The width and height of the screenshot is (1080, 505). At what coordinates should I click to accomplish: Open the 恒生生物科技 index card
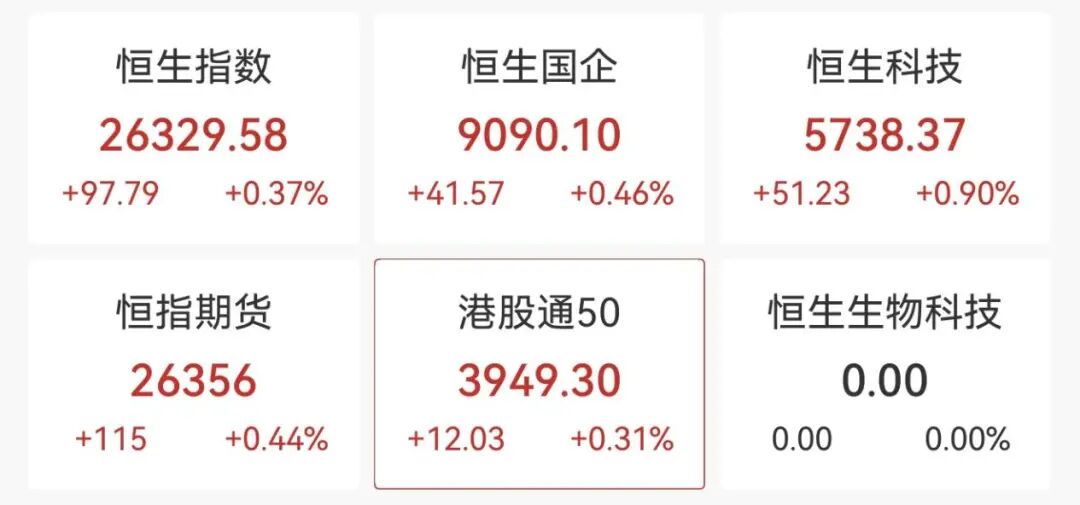[x=885, y=376]
